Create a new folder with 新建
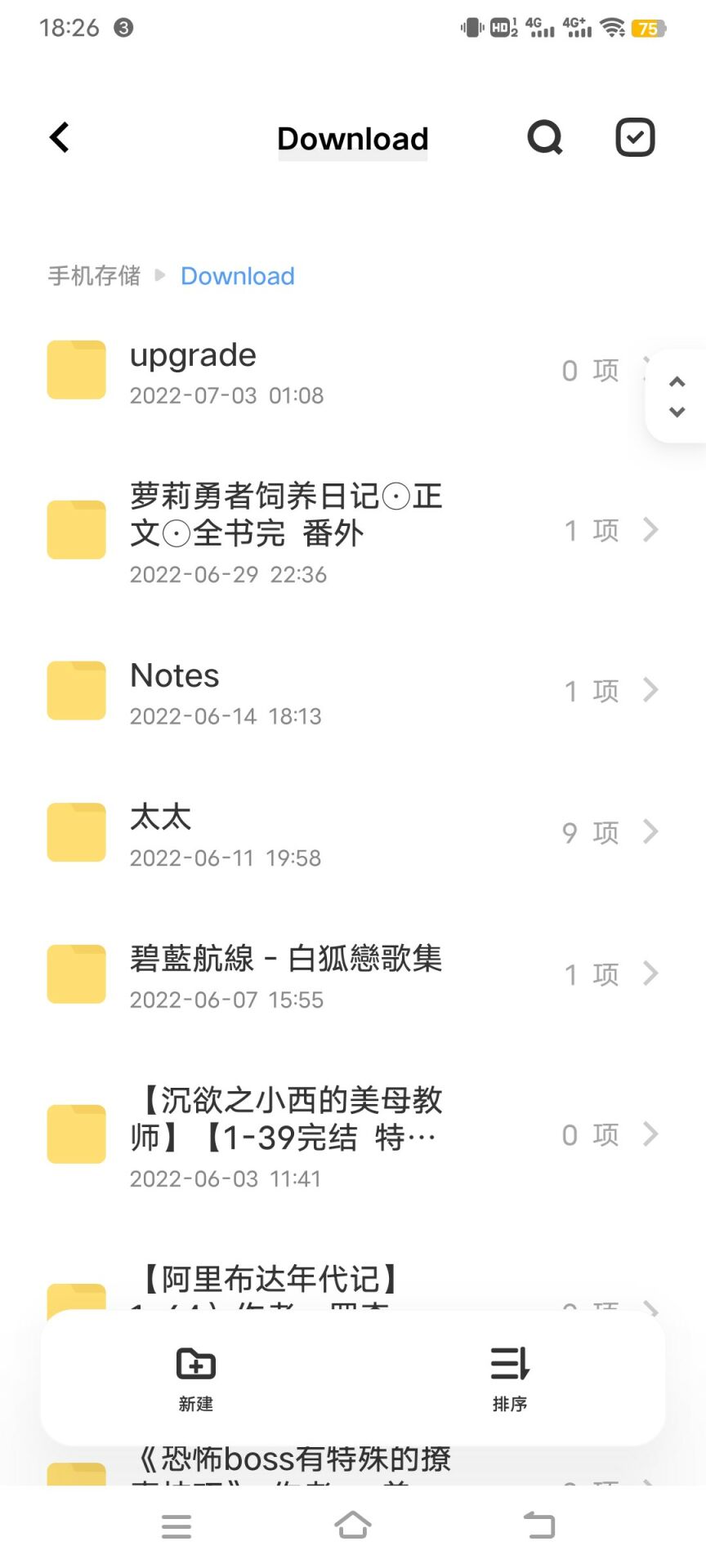This screenshot has height=1568, width=706. point(196,1379)
